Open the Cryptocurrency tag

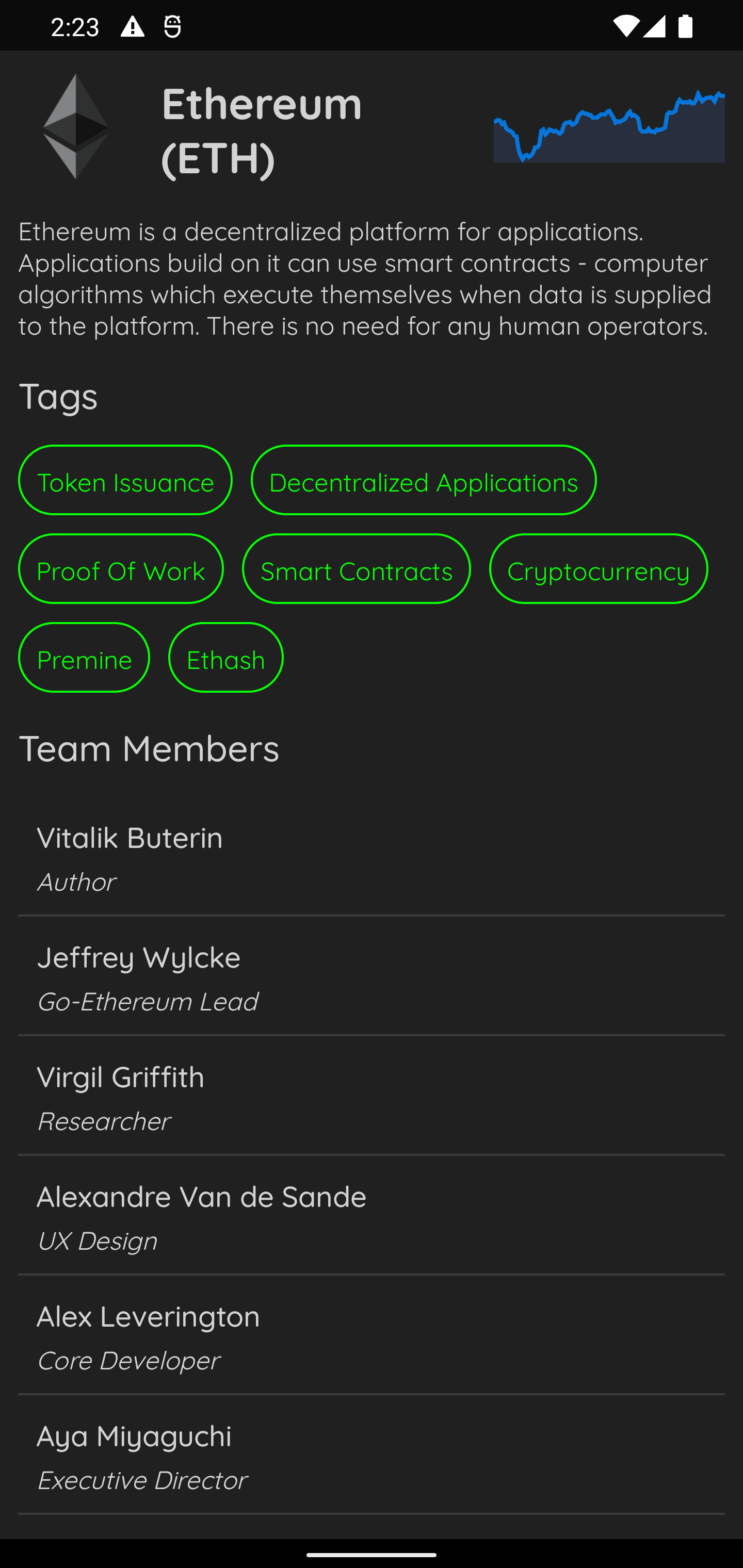point(598,569)
